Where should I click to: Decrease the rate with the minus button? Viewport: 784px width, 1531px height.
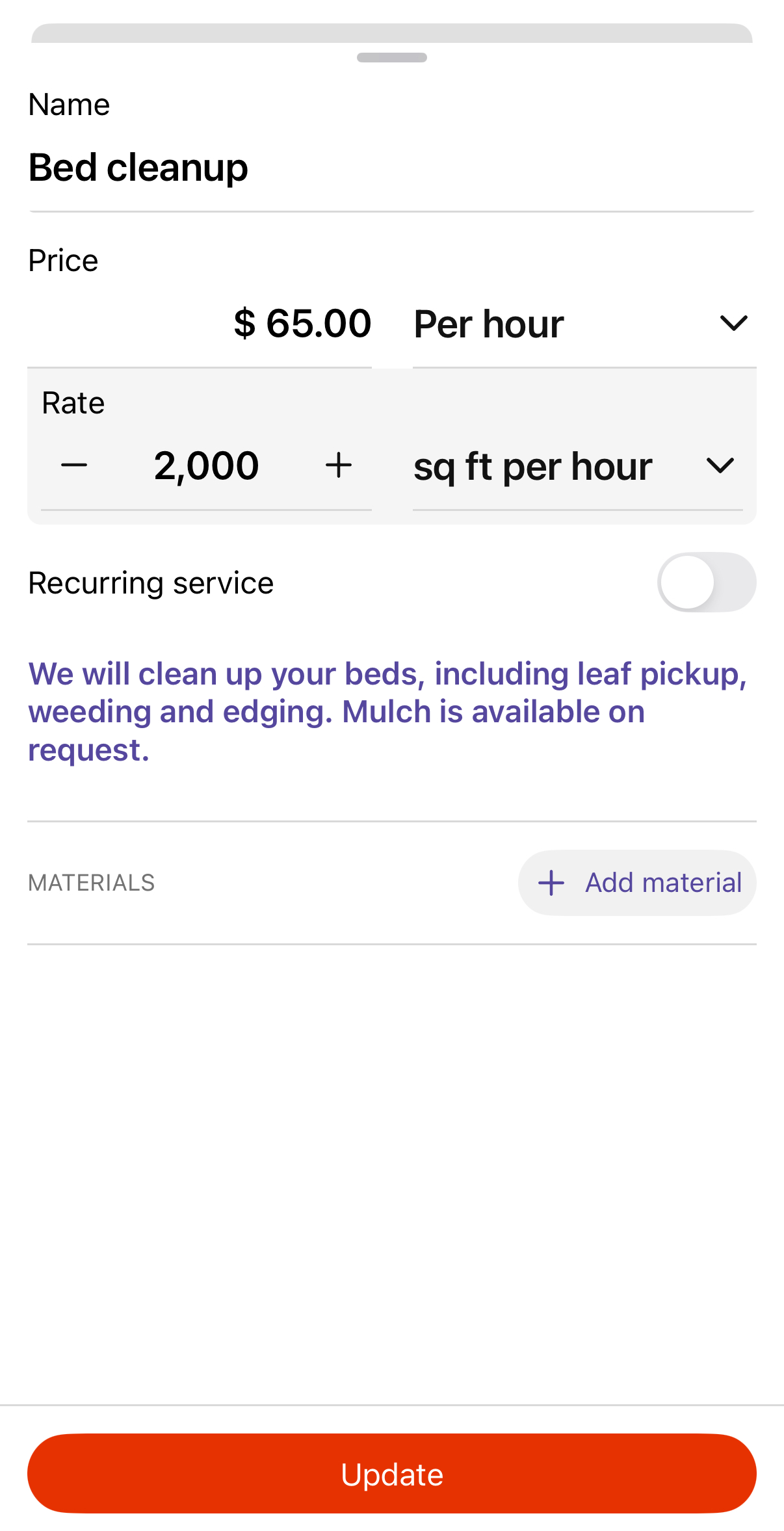(74, 465)
